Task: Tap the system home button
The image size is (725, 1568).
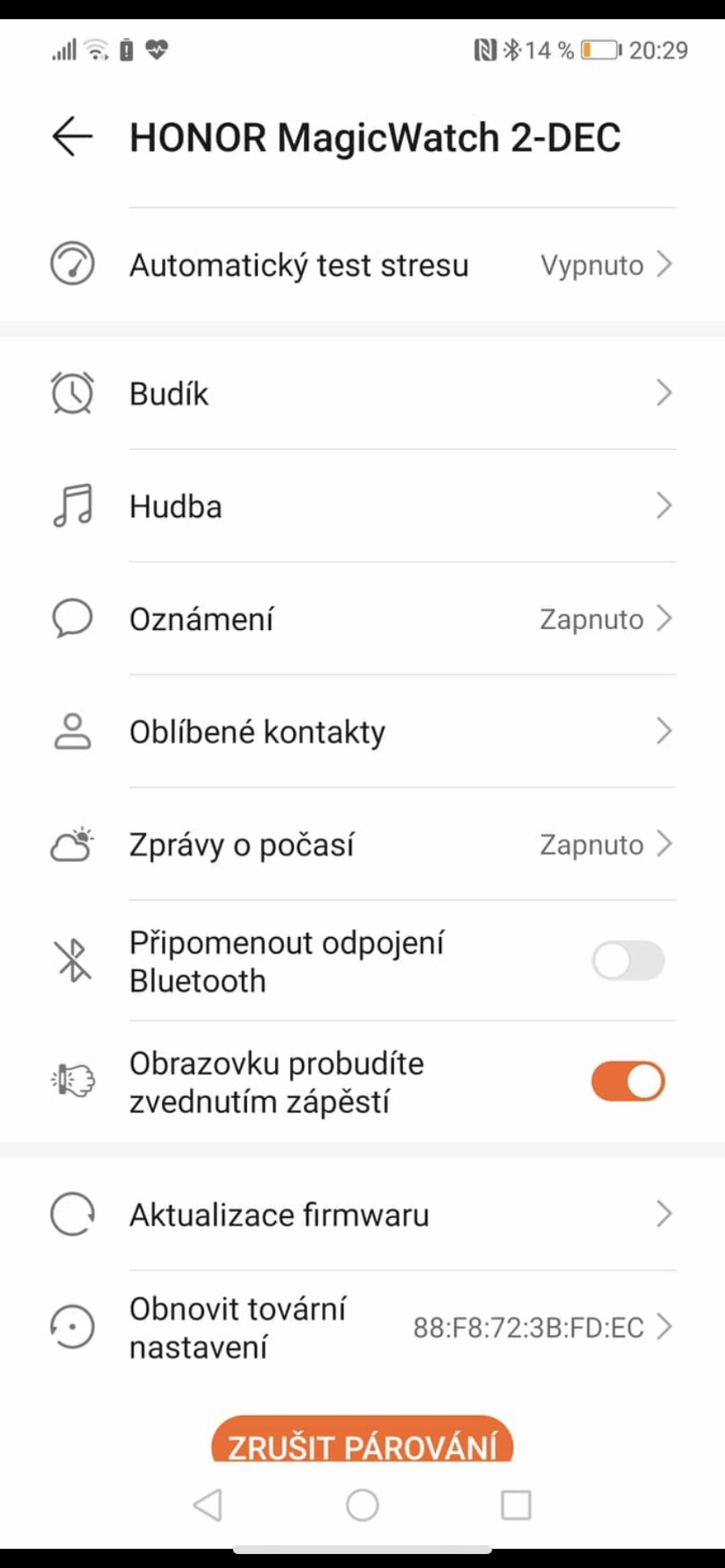Action: tap(362, 1504)
